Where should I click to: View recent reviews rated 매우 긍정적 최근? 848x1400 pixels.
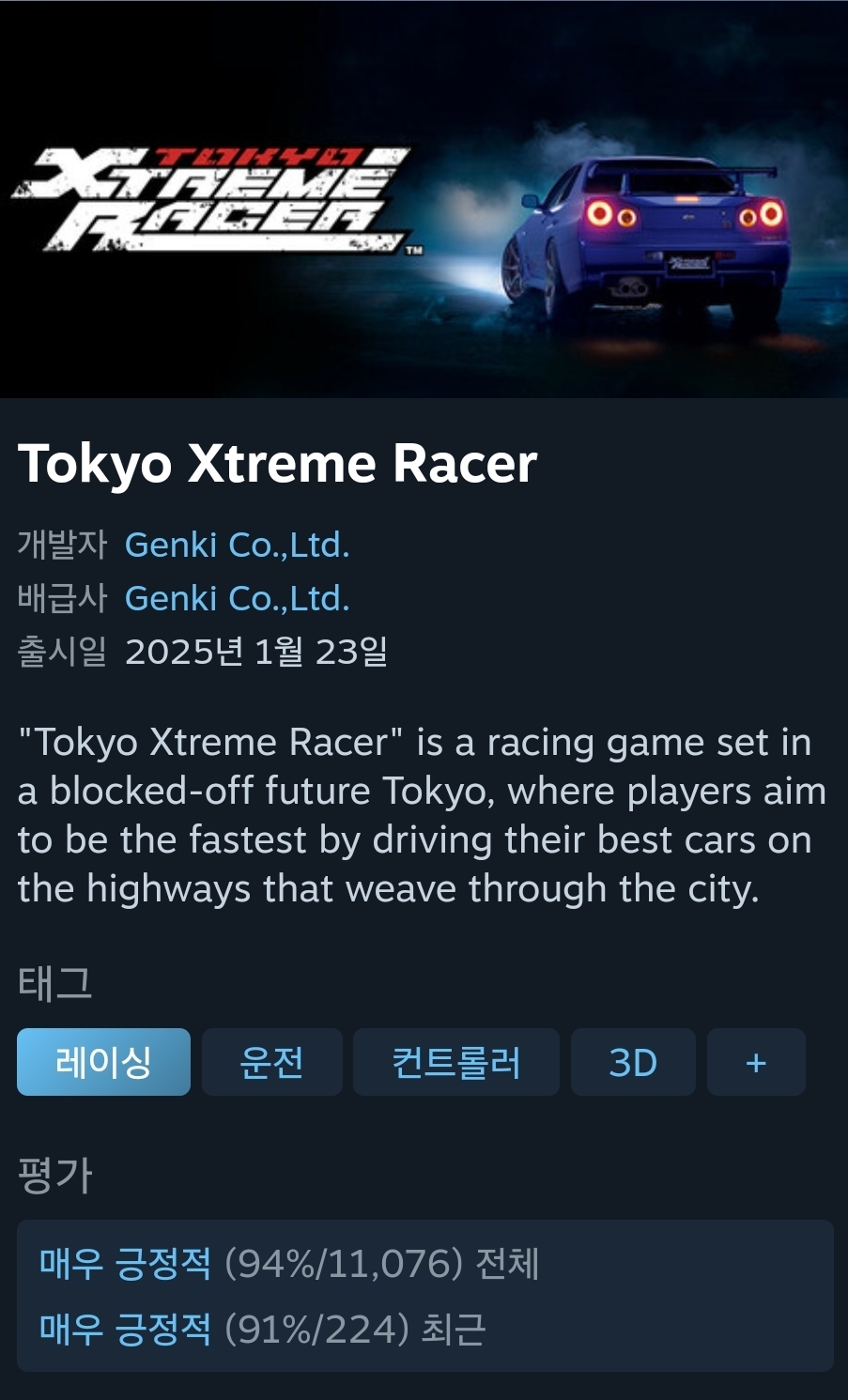[262, 1329]
